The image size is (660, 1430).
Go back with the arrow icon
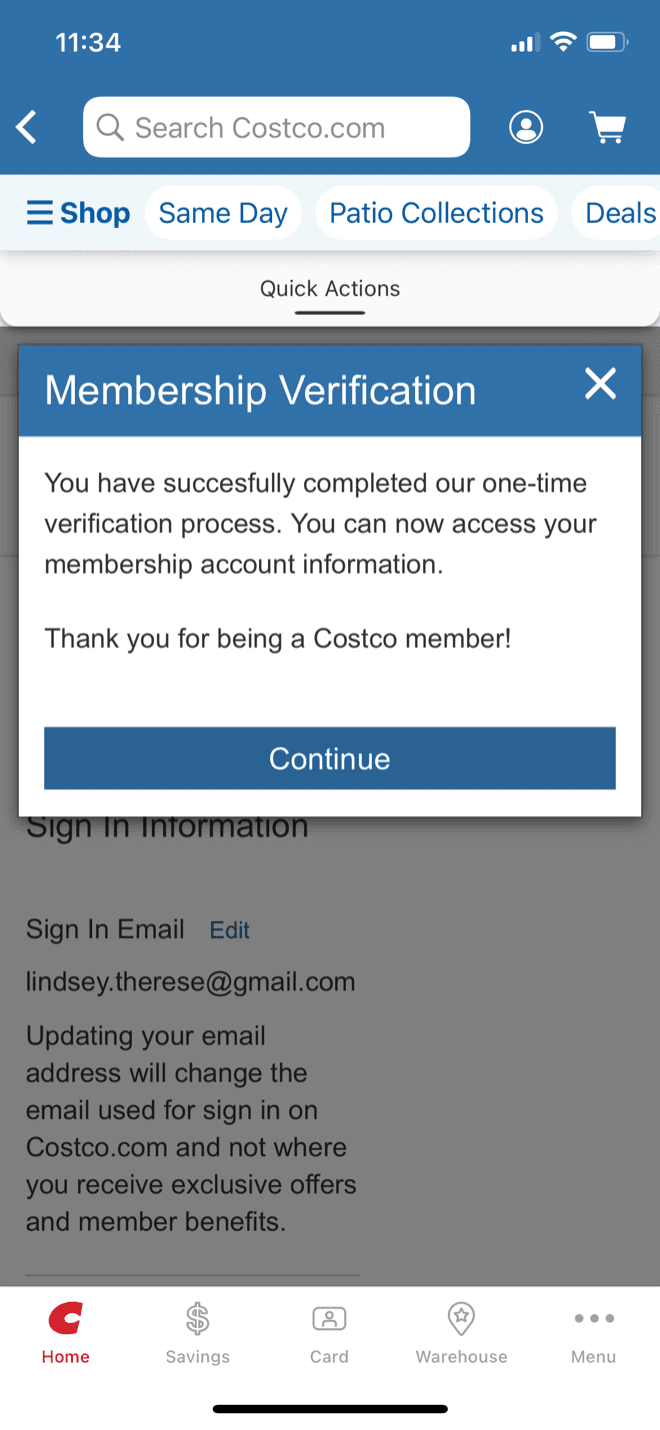pos(27,128)
